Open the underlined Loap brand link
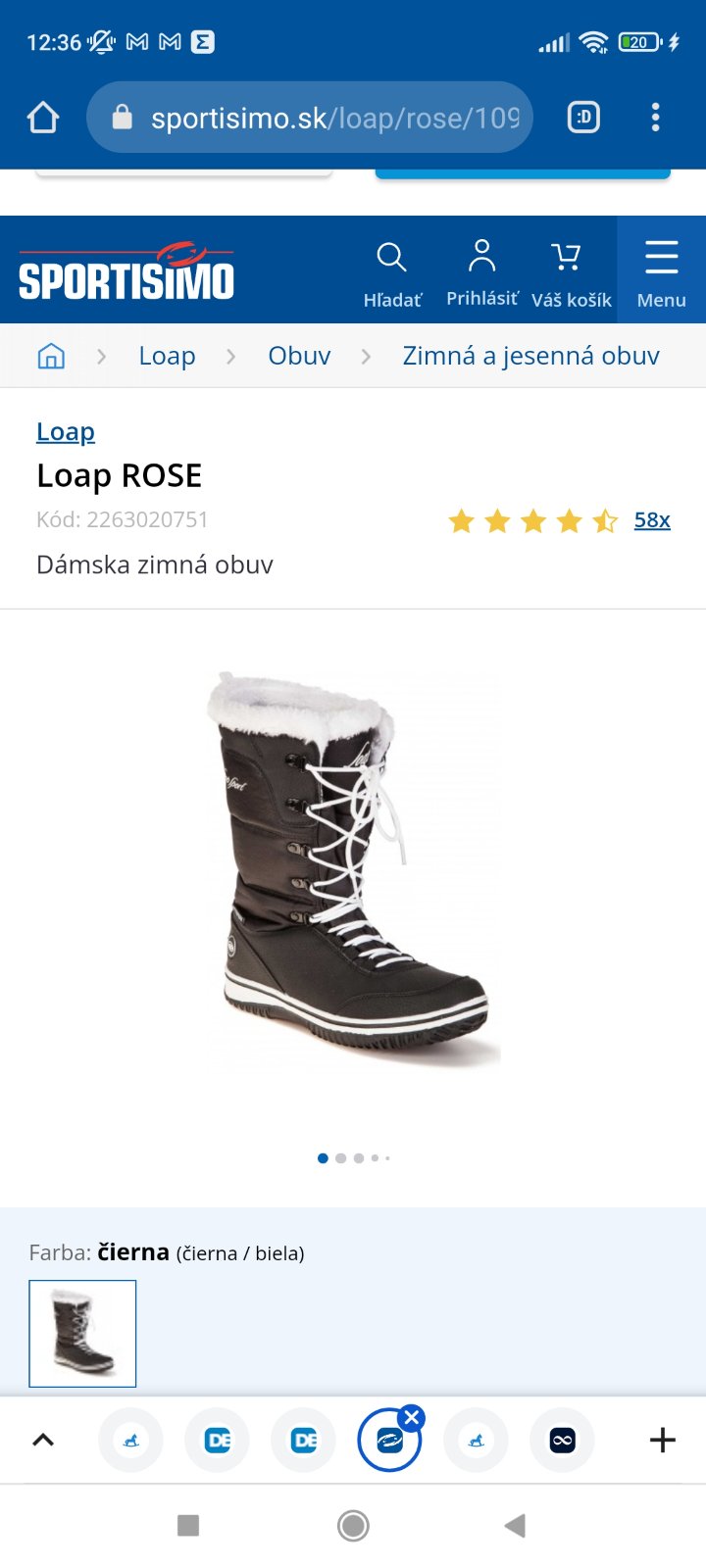The image size is (706, 1568). 66,432
